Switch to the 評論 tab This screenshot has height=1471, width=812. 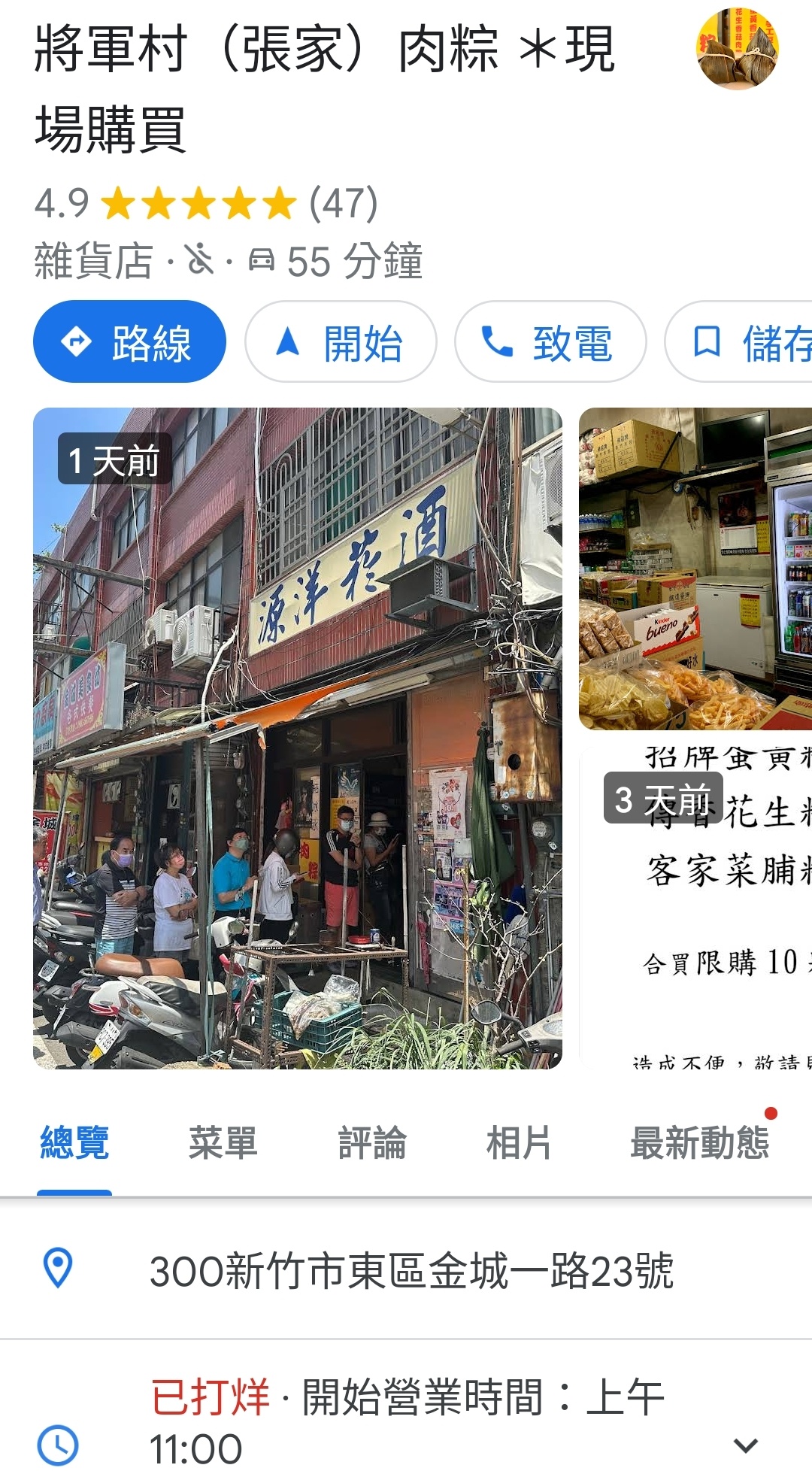371,1142
